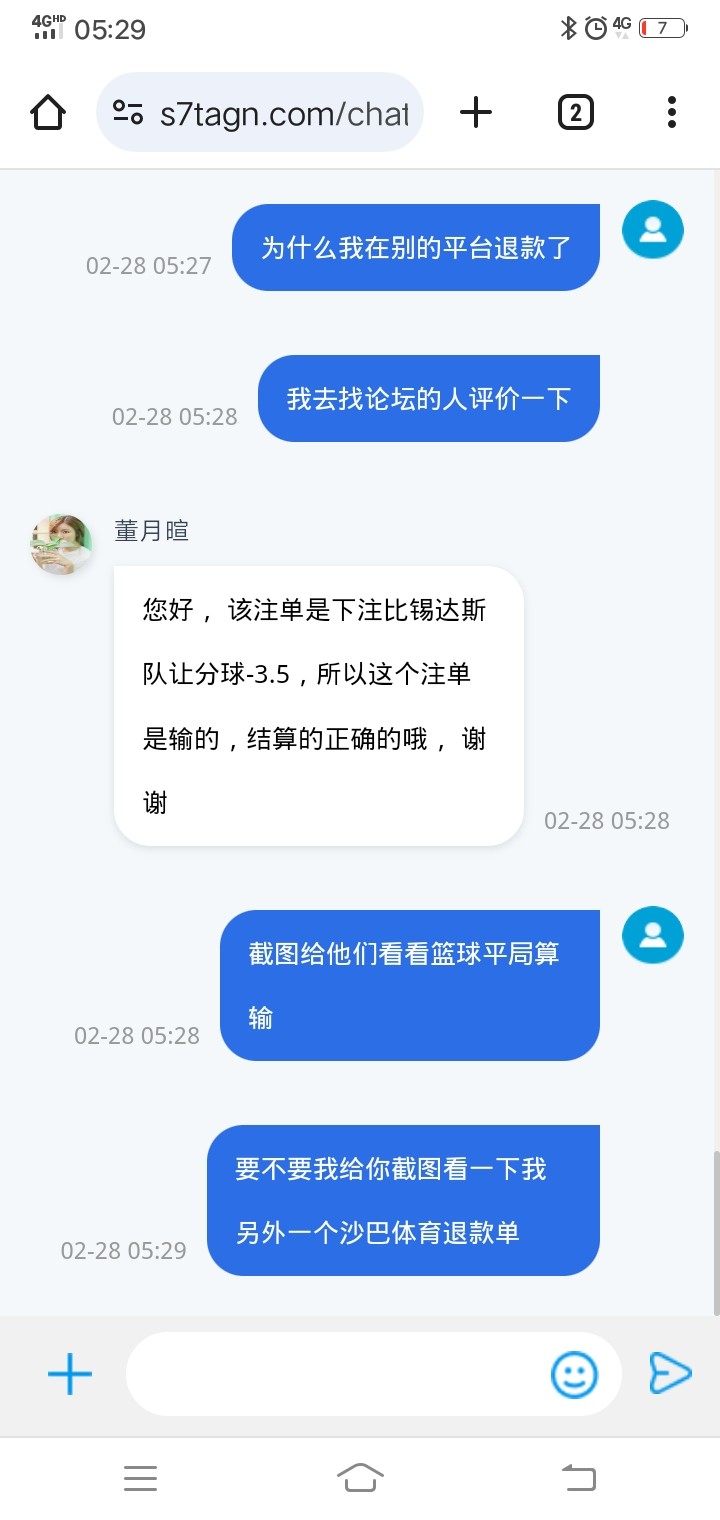The image size is (720, 1520).
Task: Open a new browser tab
Action: point(476,112)
